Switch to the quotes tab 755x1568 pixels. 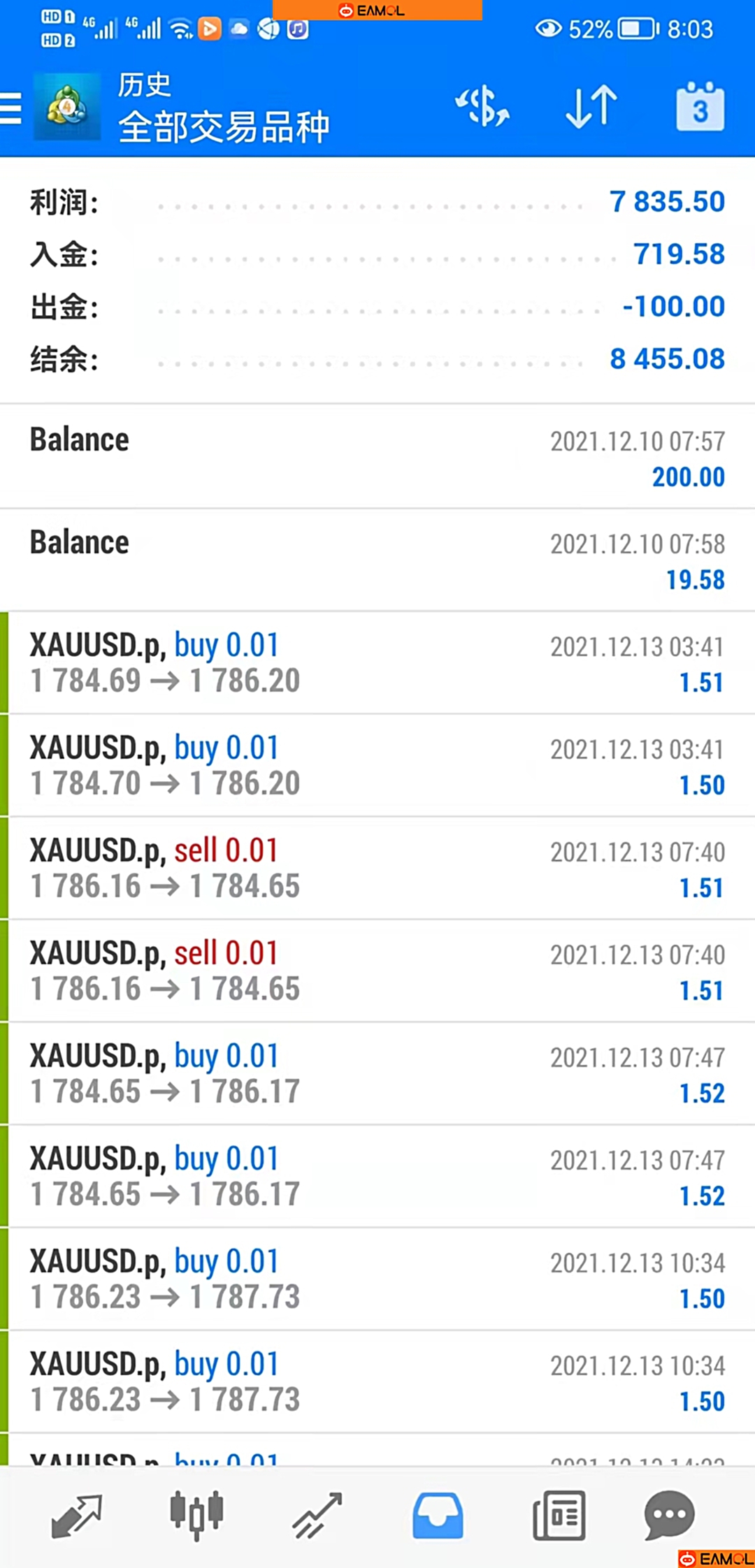(x=77, y=1516)
